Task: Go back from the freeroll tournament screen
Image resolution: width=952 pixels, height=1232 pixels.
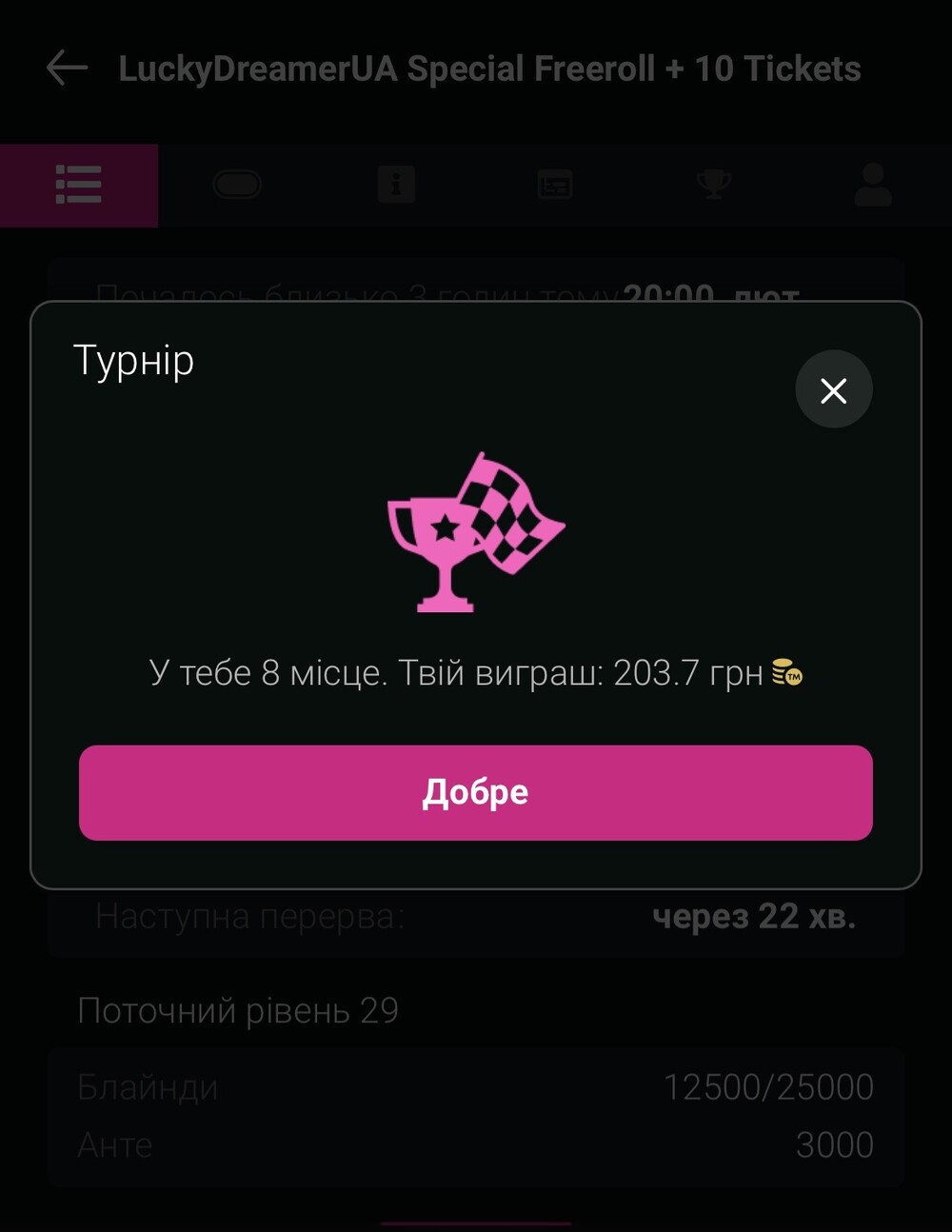Action: point(67,69)
